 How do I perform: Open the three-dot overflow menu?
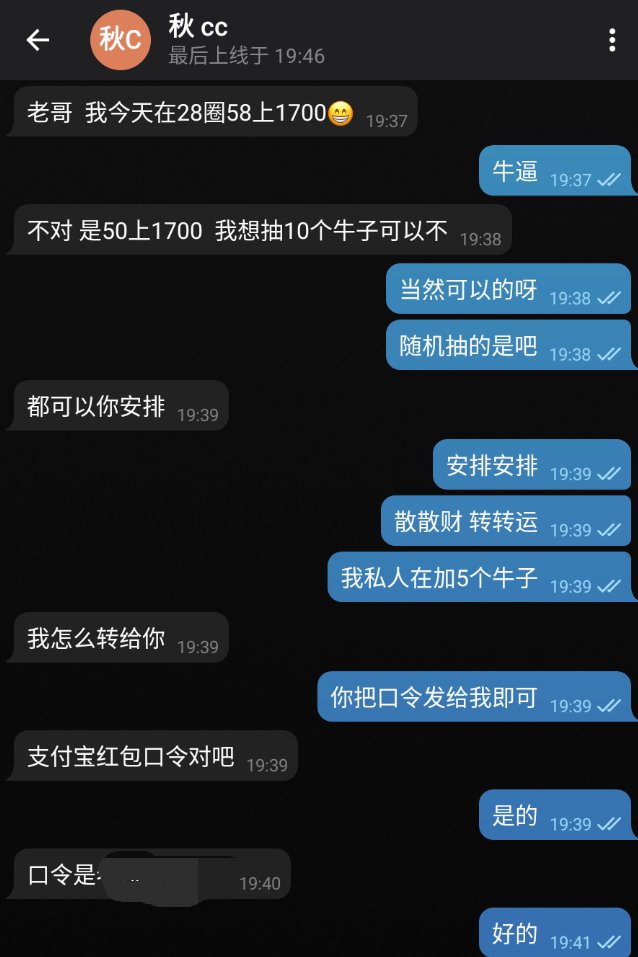point(612,40)
